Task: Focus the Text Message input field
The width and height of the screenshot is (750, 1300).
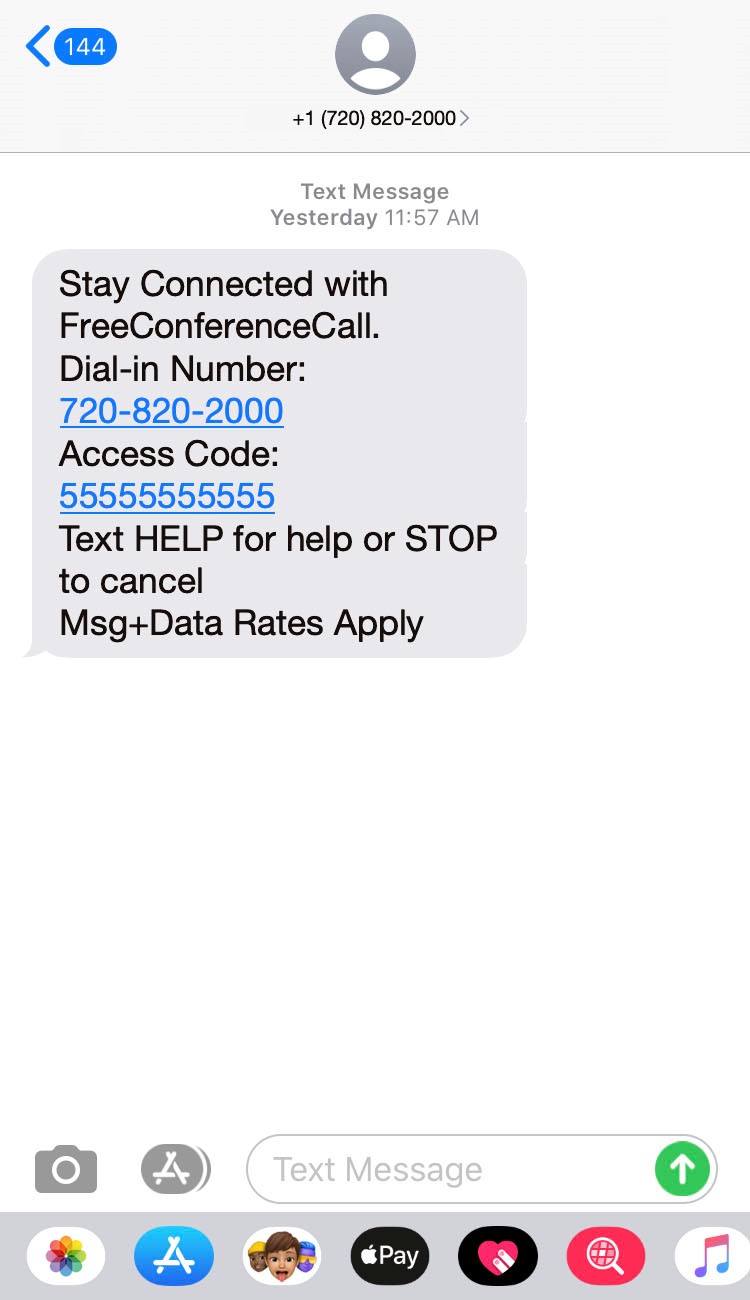Action: click(450, 1169)
